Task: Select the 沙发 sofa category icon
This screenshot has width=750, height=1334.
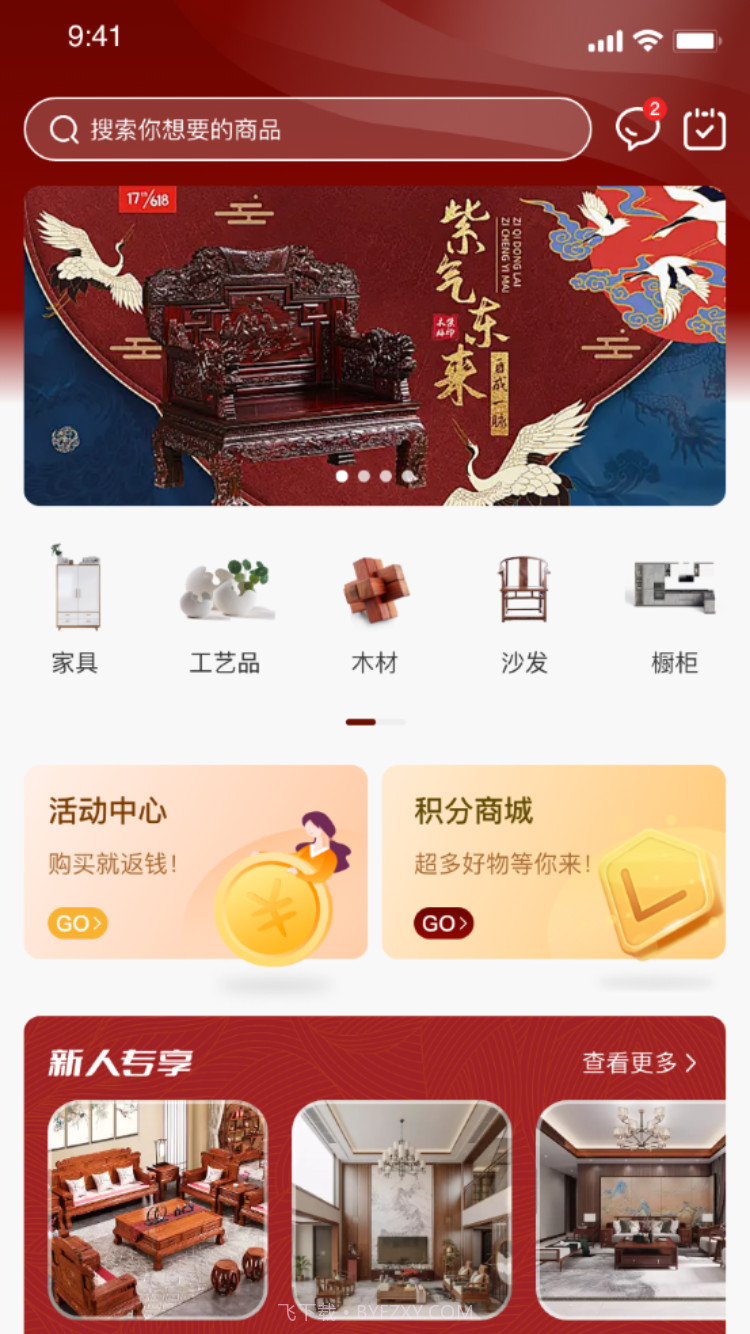Action: (x=525, y=590)
